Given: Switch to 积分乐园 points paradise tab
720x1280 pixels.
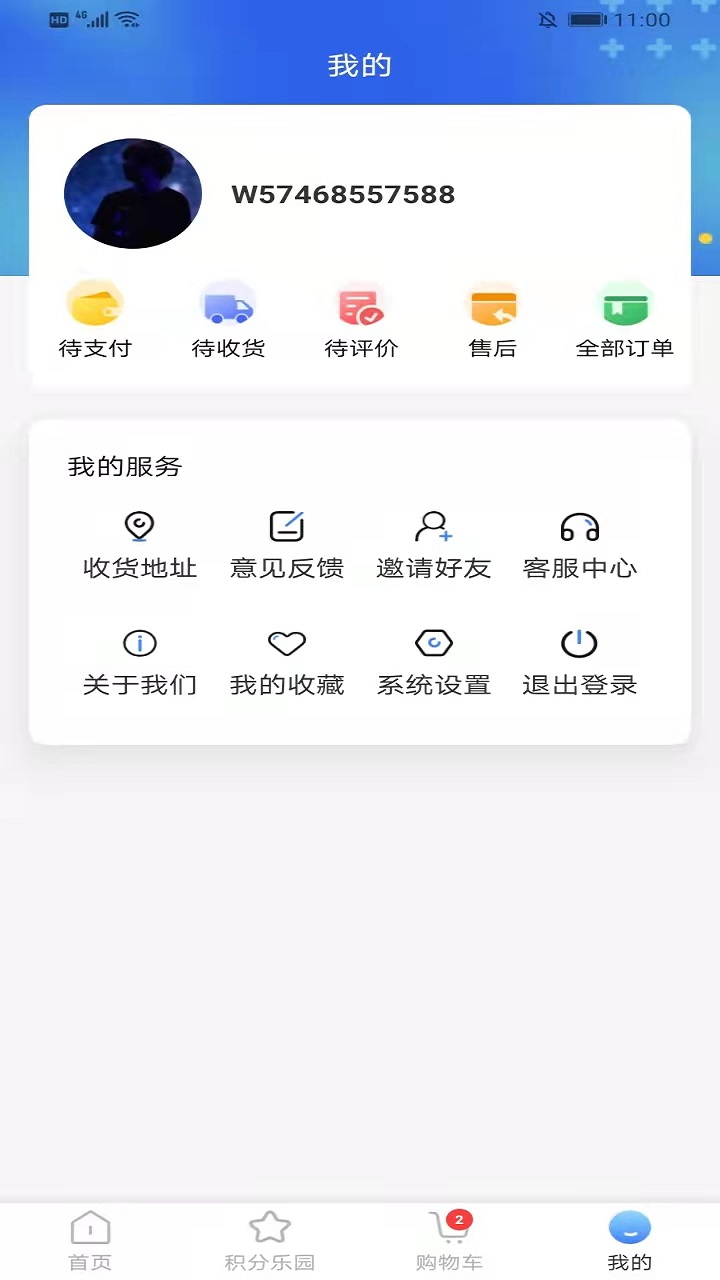Looking at the screenshot, I should 270,1240.
